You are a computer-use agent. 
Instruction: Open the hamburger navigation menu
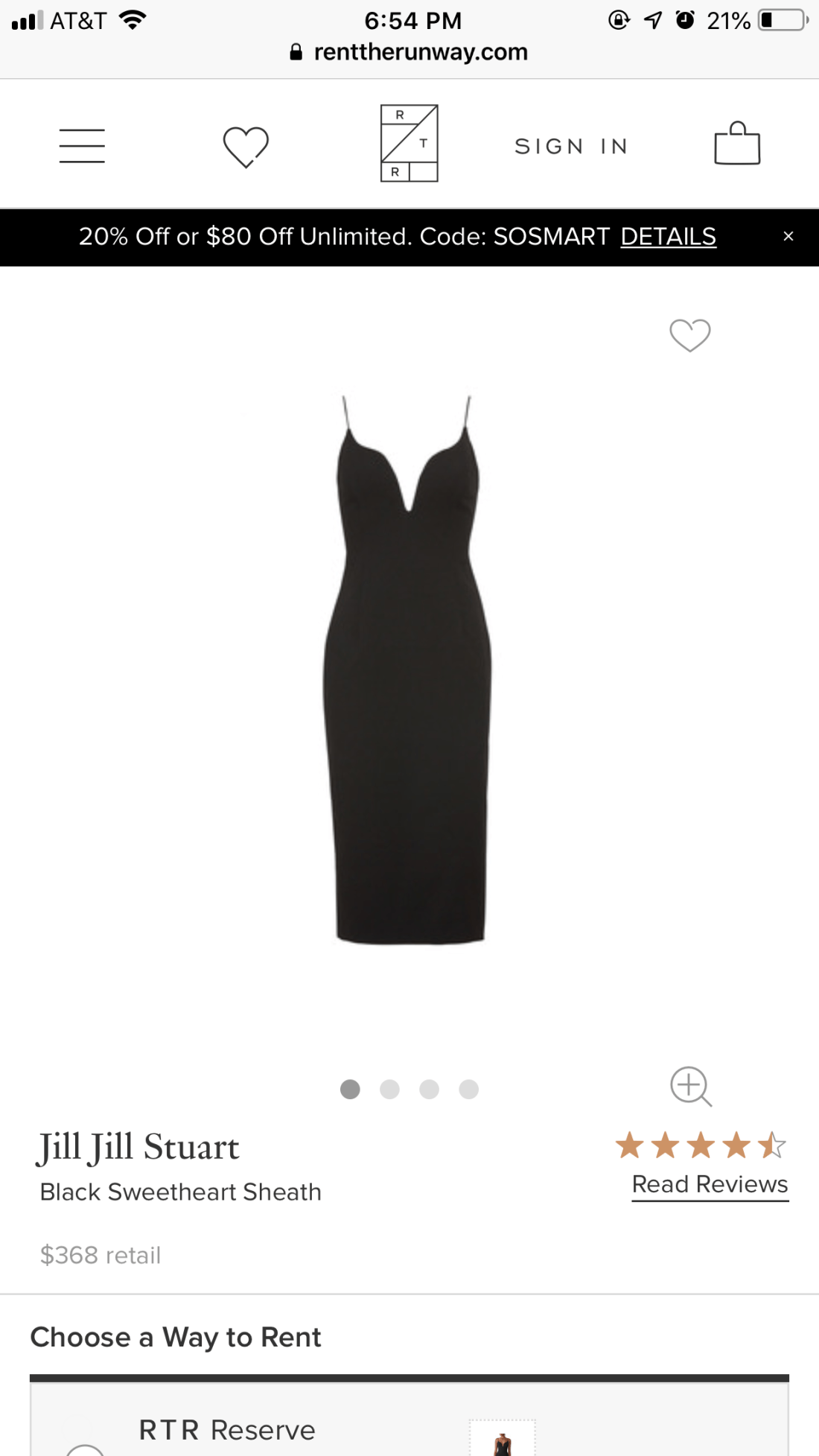tap(82, 146)
